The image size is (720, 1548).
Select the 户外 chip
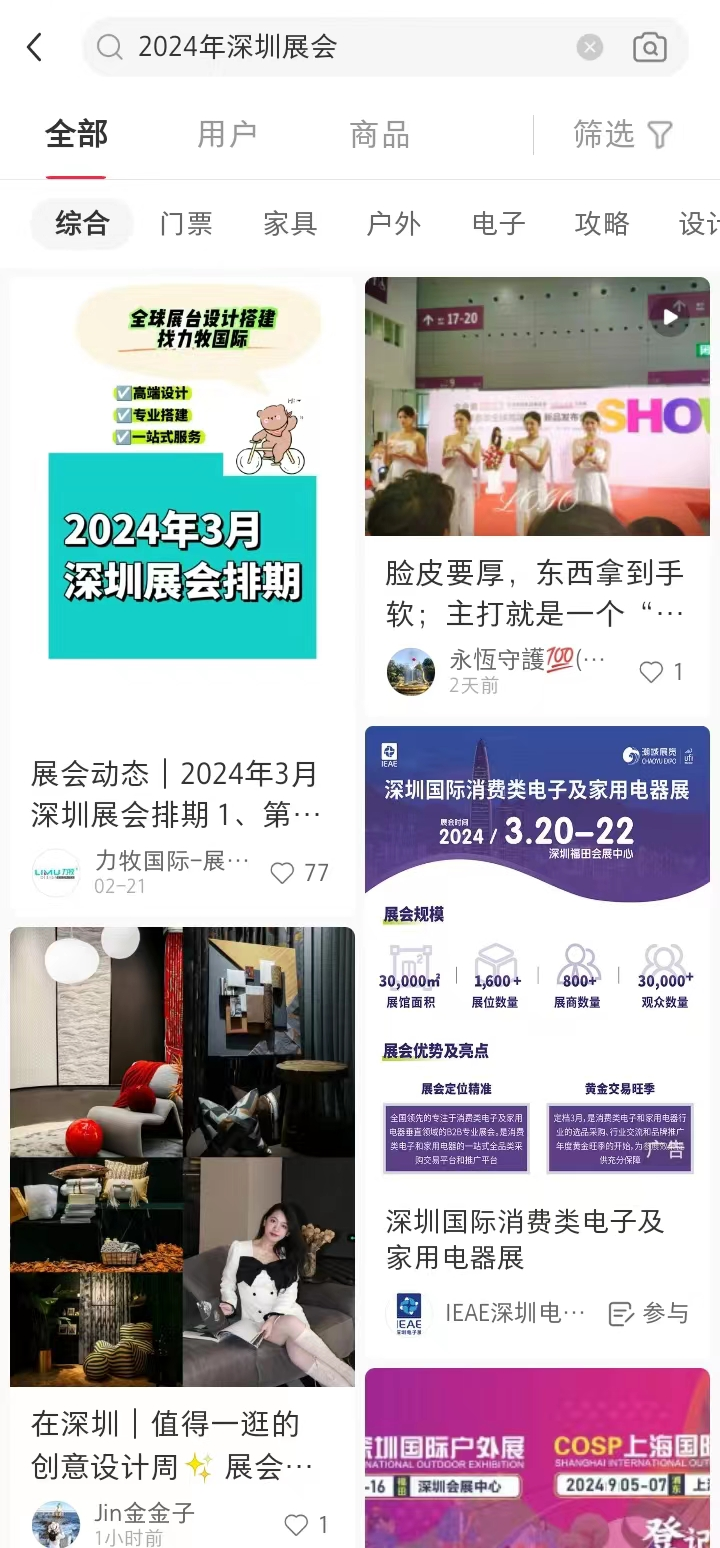[x=394, y=223]
